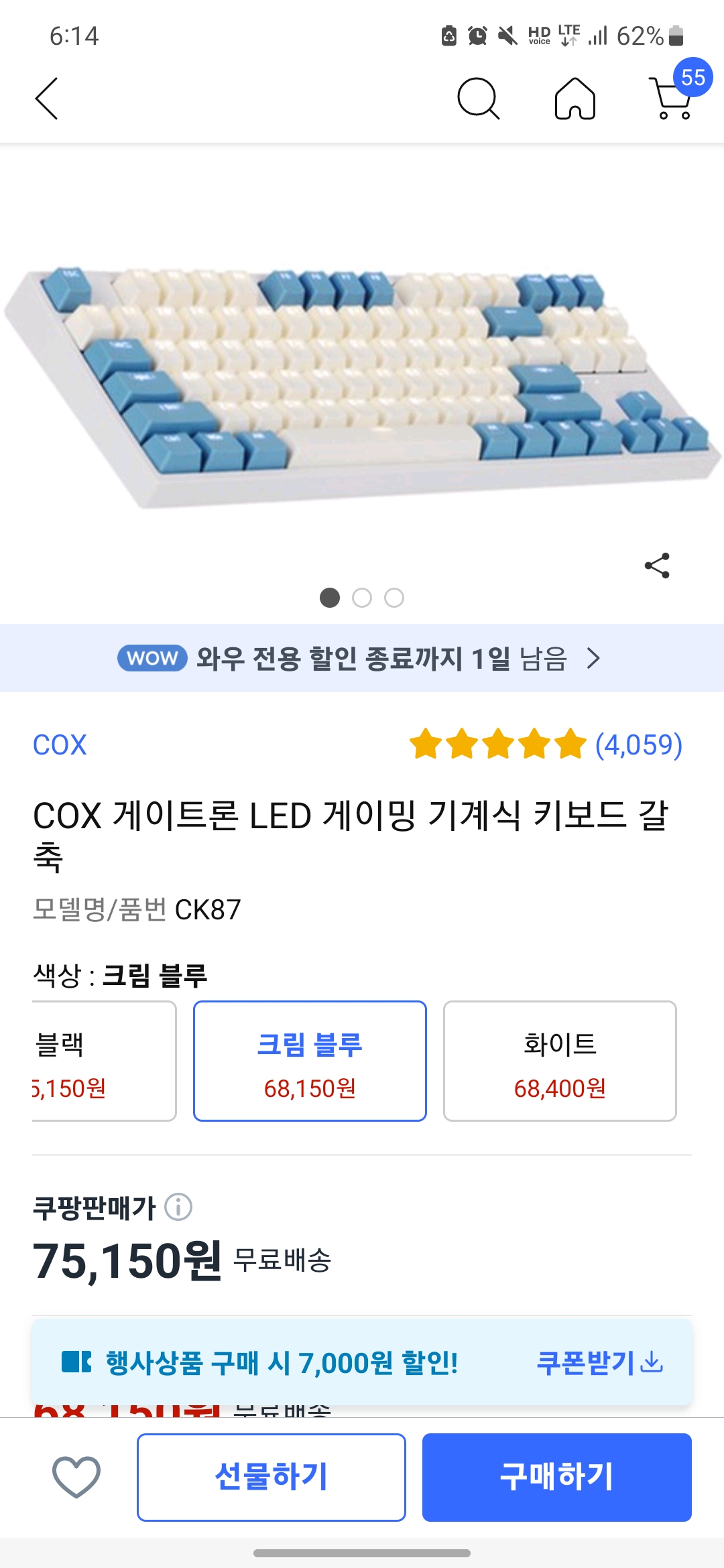Add this item to the wishlist
Image resolution: width=724 pixels, height=1568 pixels.
click(76, 1476)
